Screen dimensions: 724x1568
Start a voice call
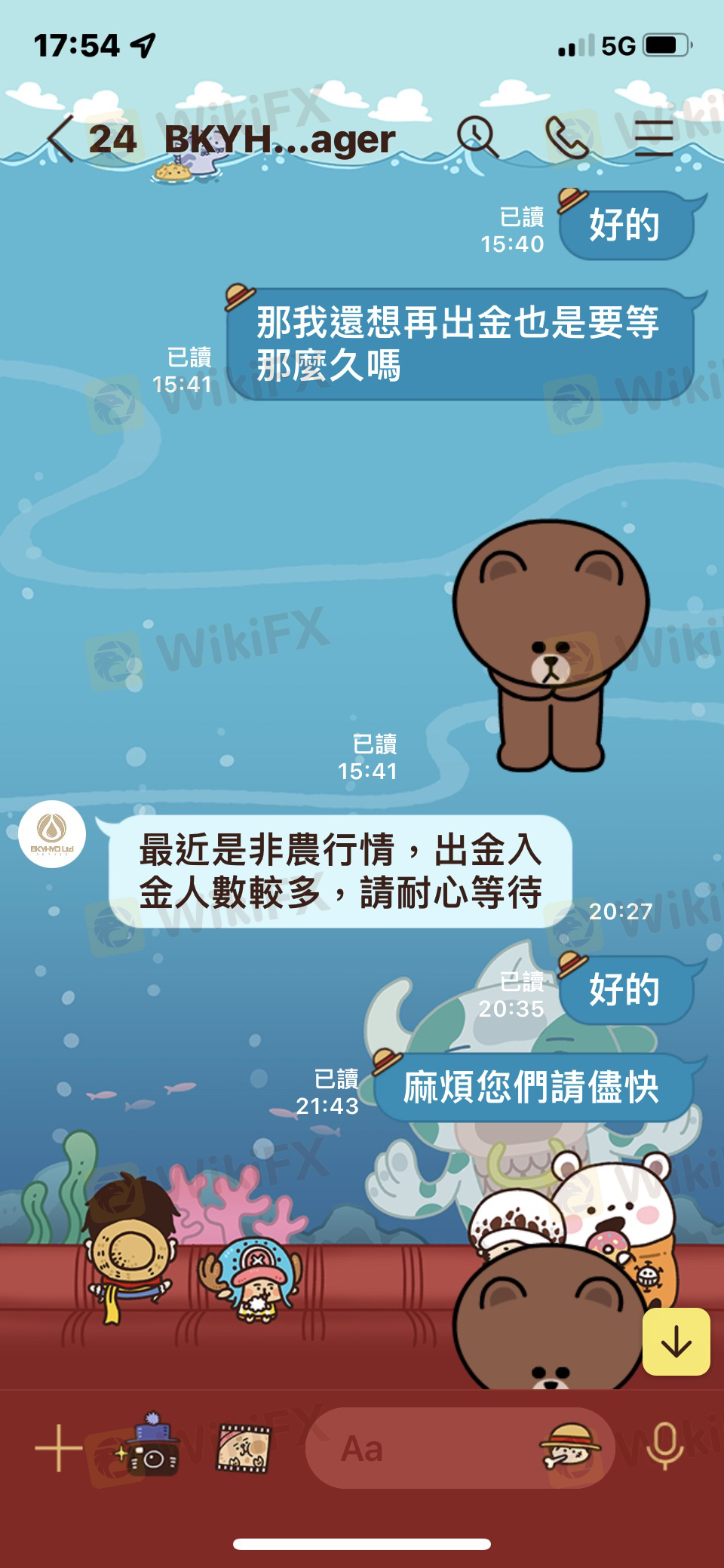[566, 138]
